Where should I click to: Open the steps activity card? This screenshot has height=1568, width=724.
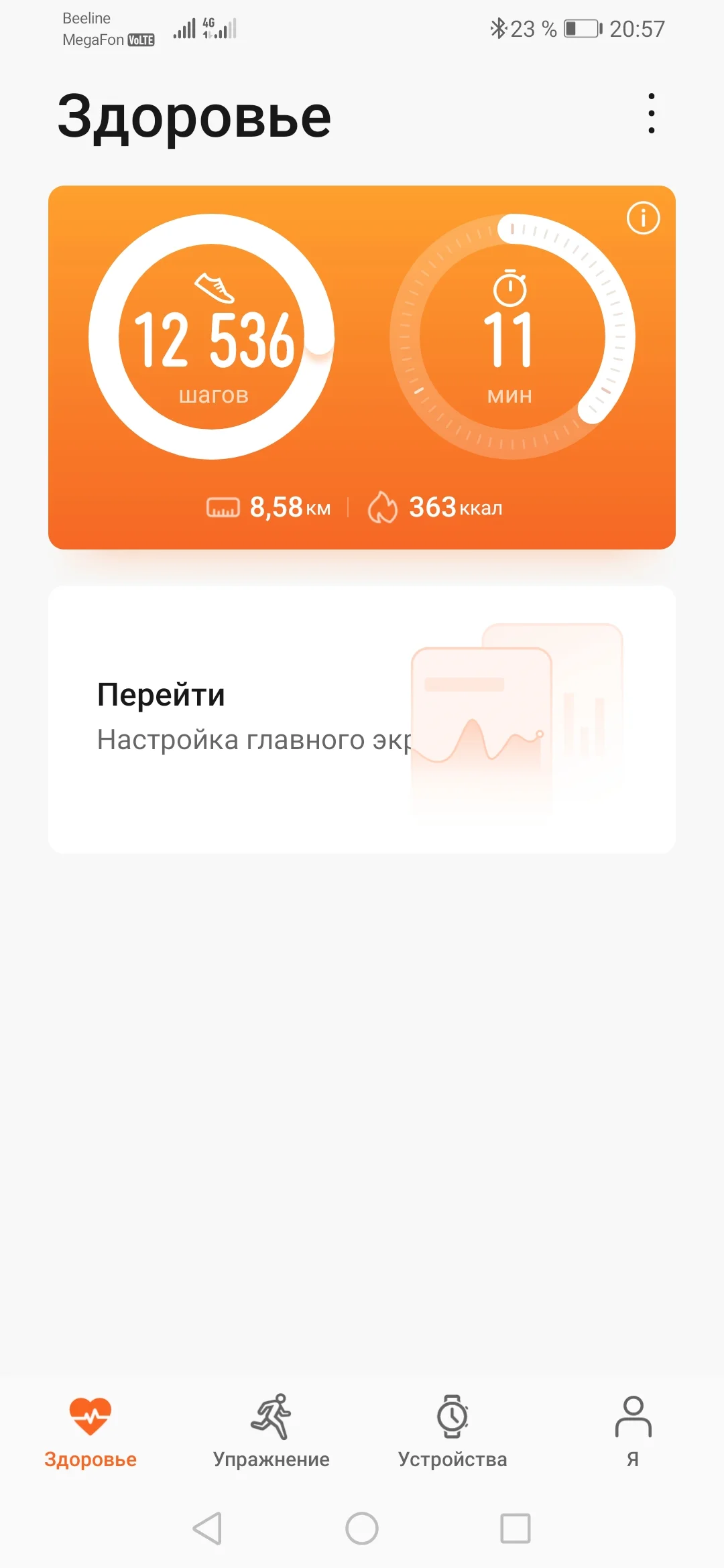(x=212, y=337)
